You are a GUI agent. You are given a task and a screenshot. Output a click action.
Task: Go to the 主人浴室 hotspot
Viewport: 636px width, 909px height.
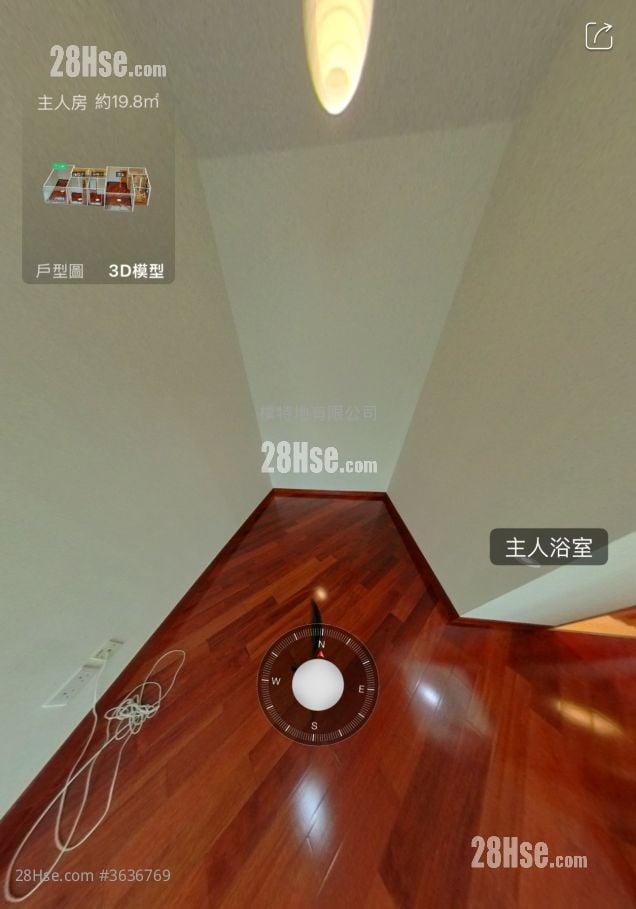click(548, 547)
